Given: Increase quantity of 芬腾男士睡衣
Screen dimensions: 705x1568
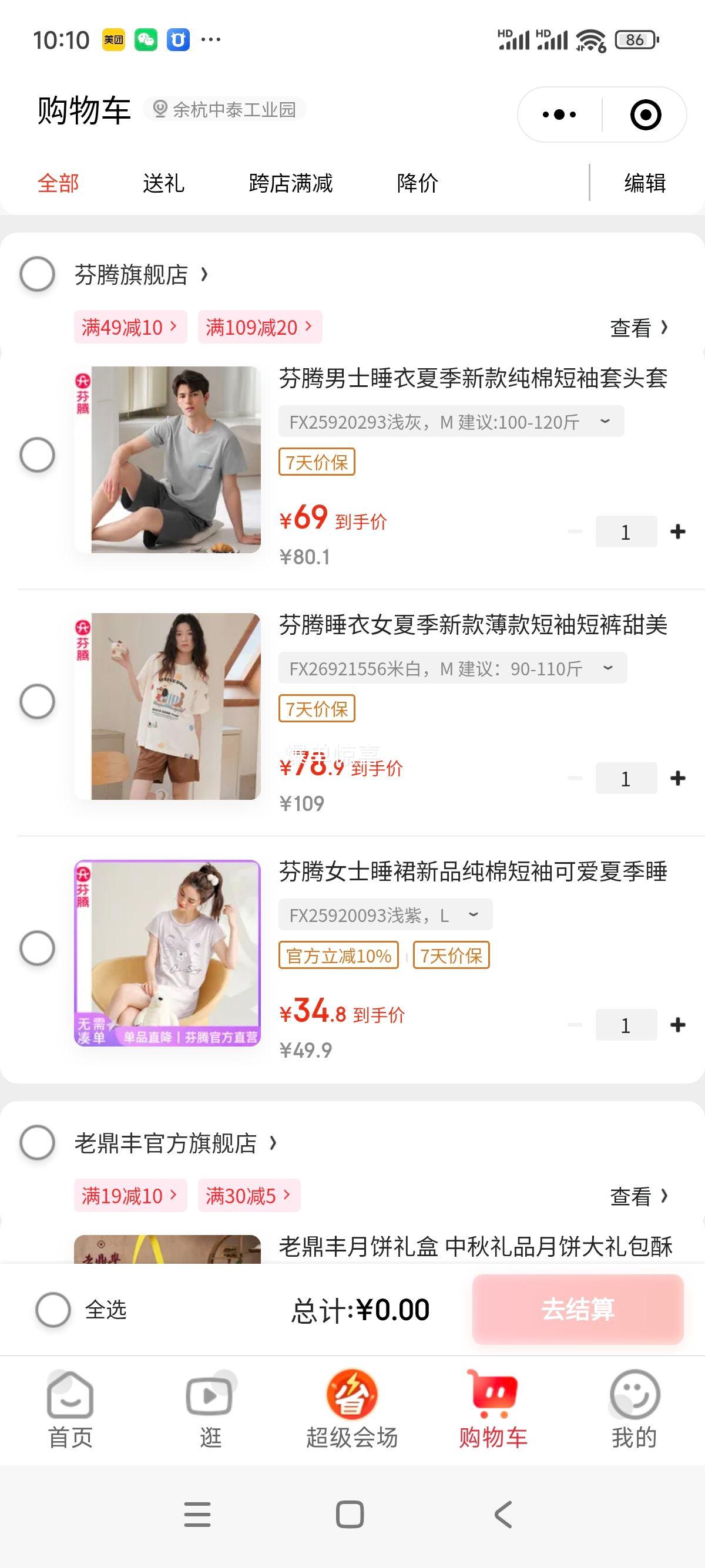Looking at the screenshot, I should [x=677, y=531].
